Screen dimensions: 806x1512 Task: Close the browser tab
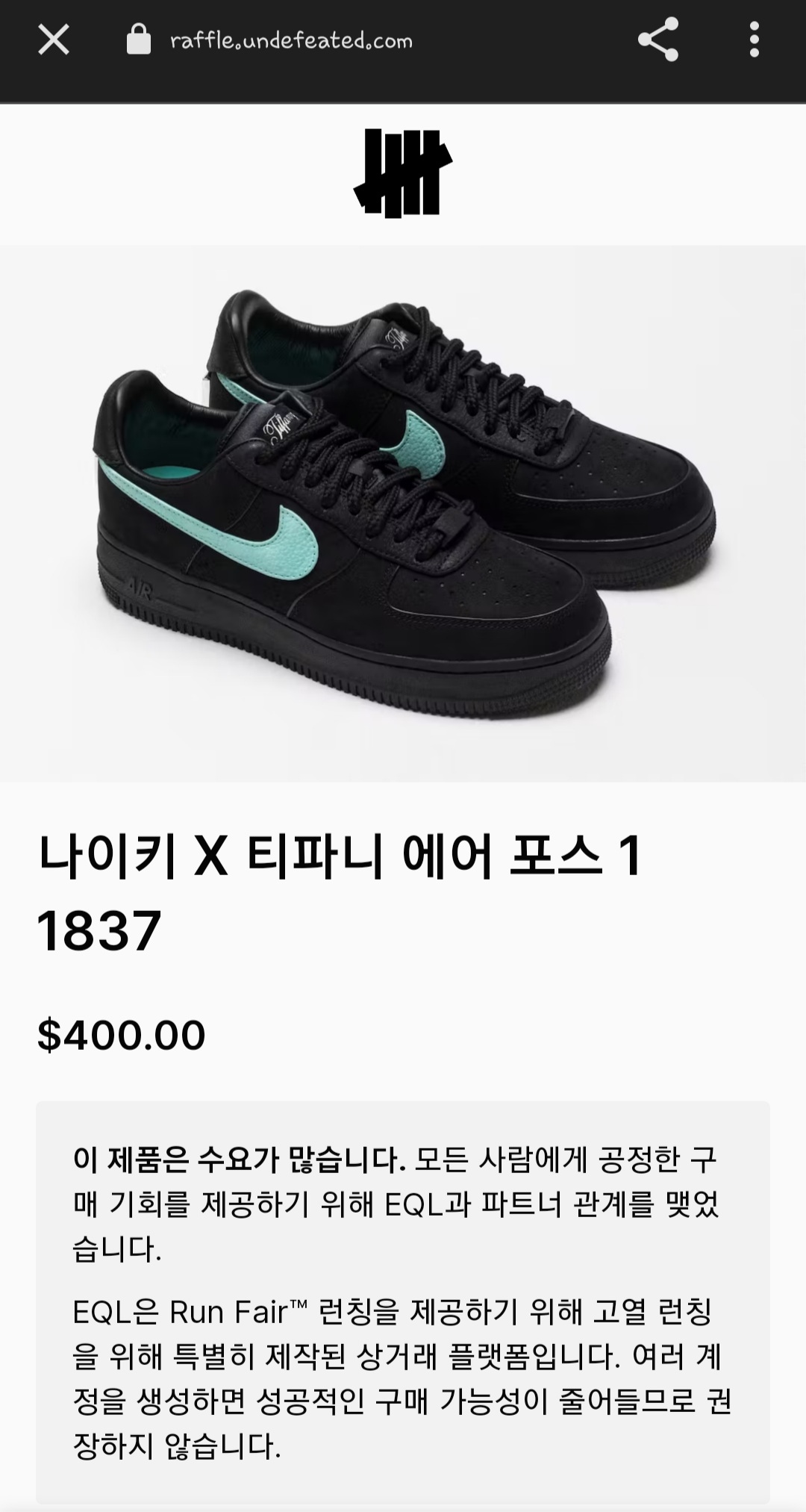coord(54,40)
